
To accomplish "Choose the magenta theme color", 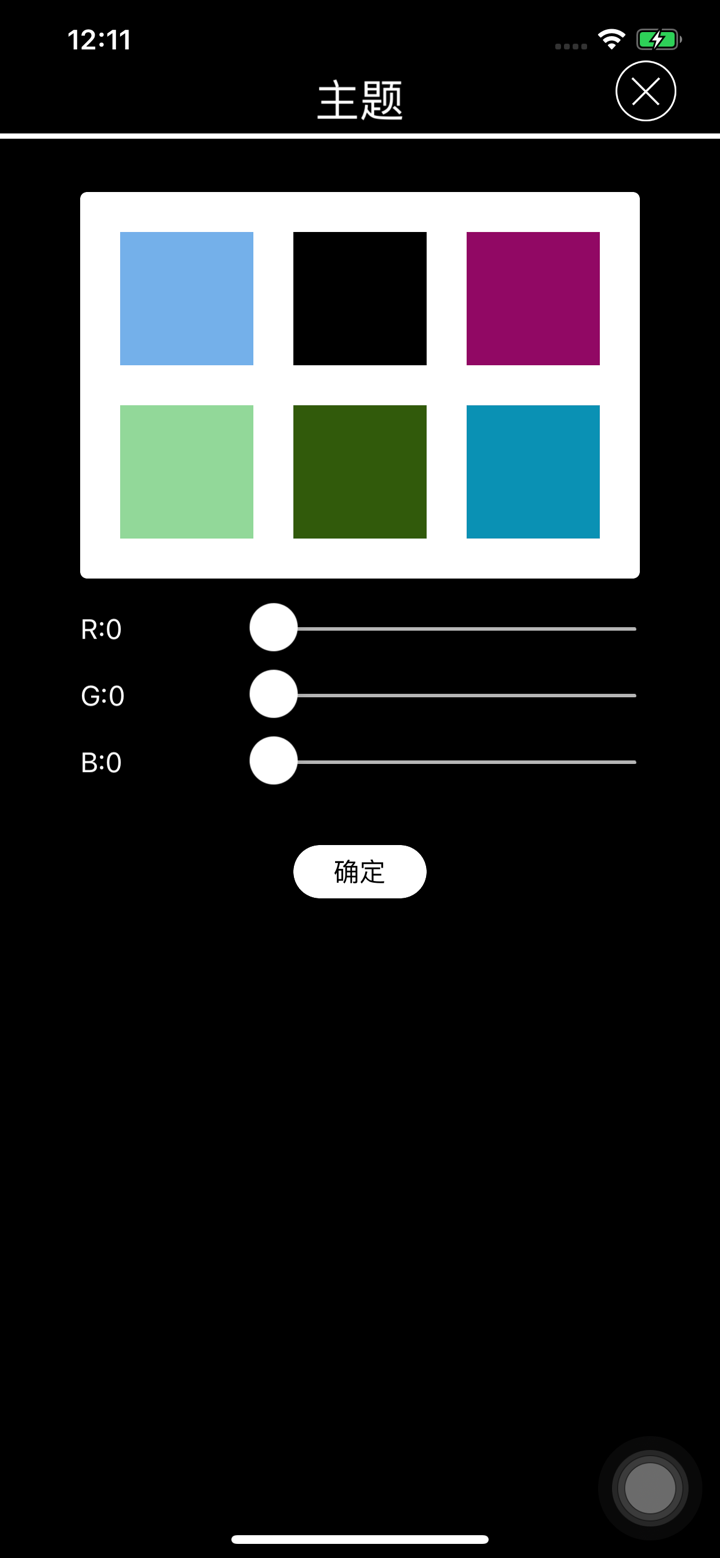I will point(532,297).
